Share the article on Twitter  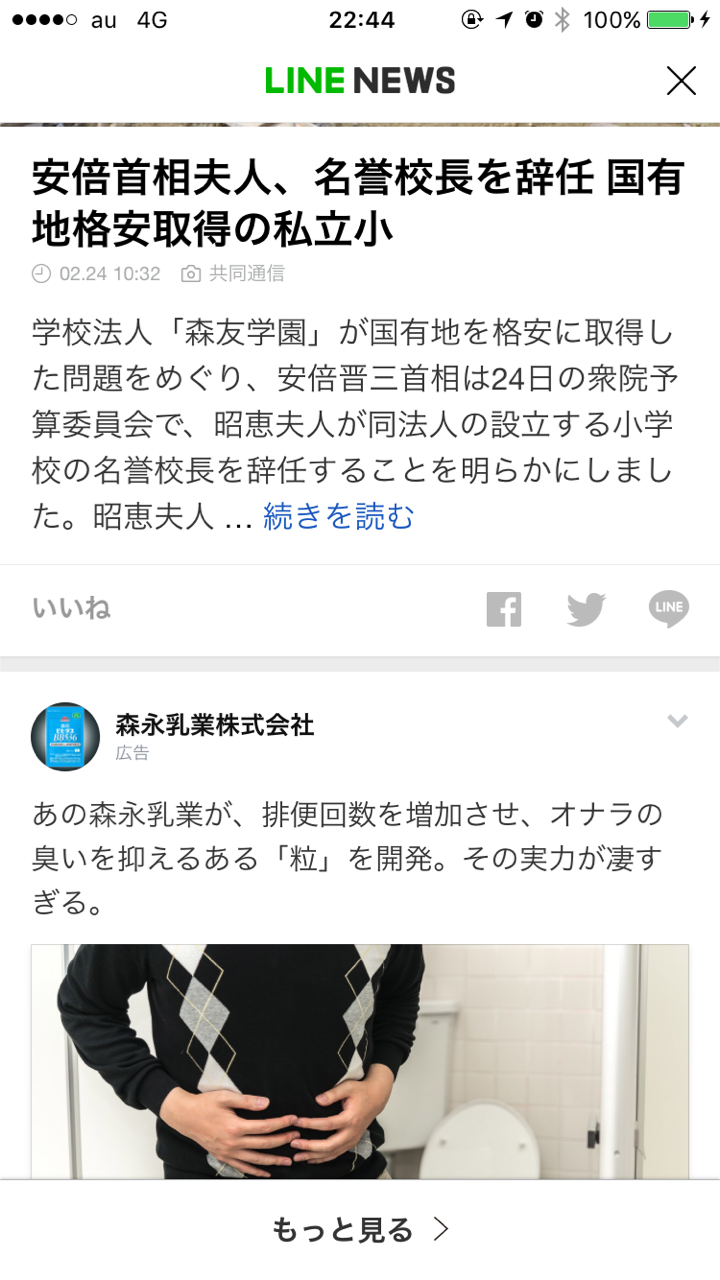(x=586, y=609)
